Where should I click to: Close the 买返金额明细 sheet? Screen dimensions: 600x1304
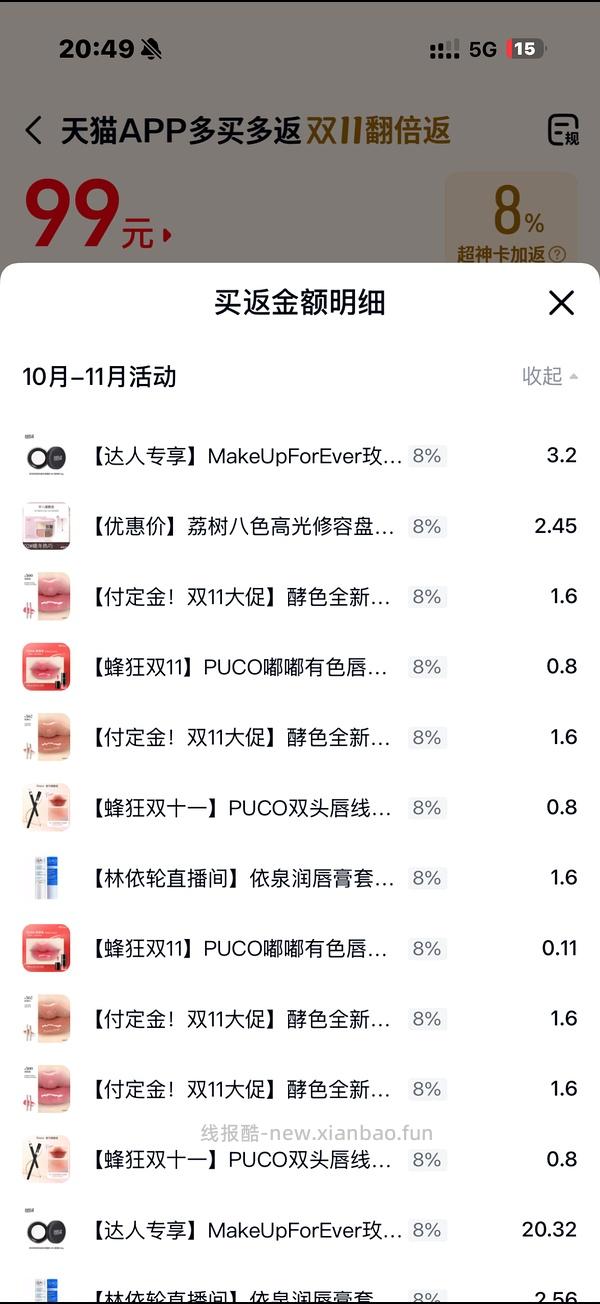(x=562, y=303)
